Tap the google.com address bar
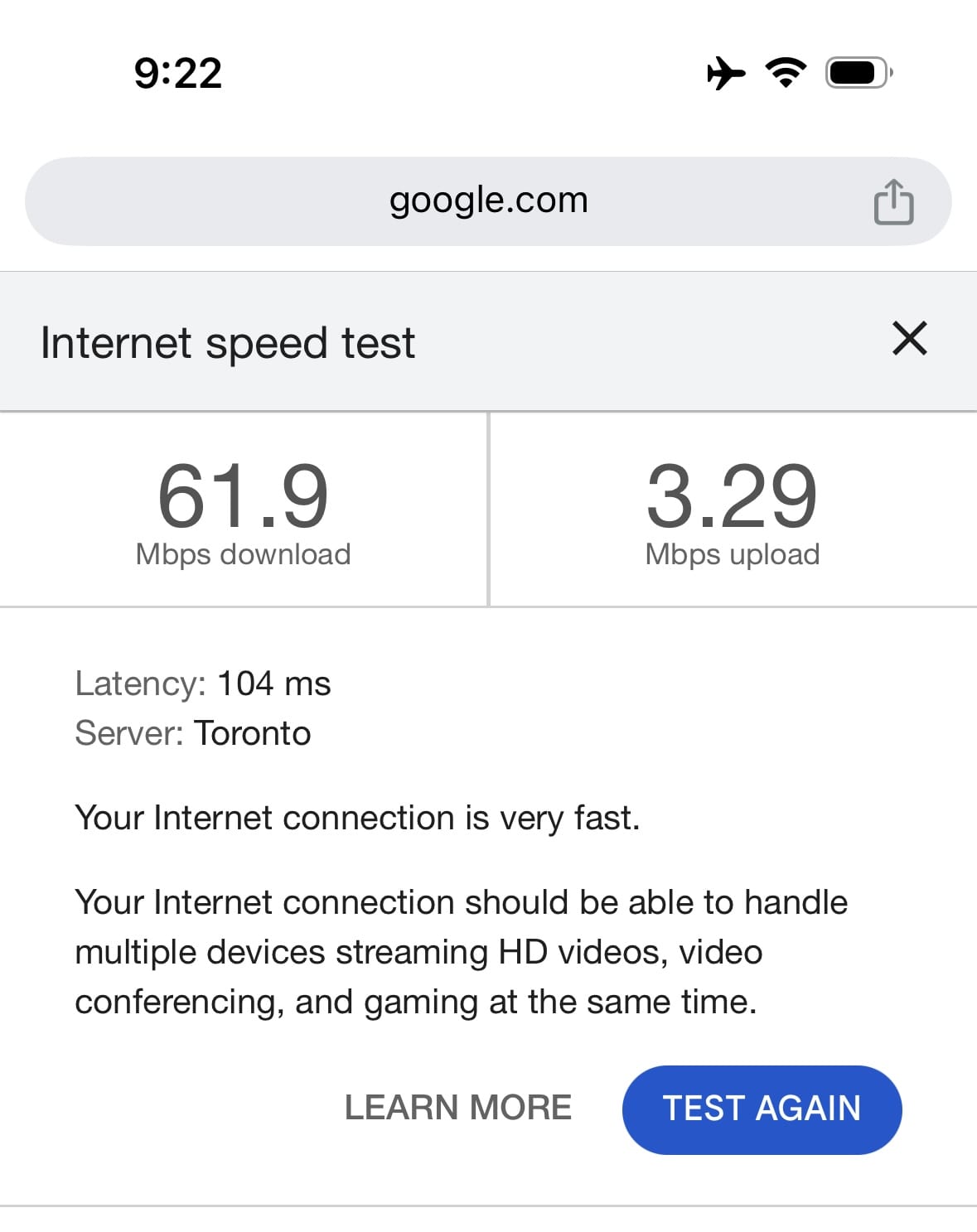977x1232 pixels. 488,200
